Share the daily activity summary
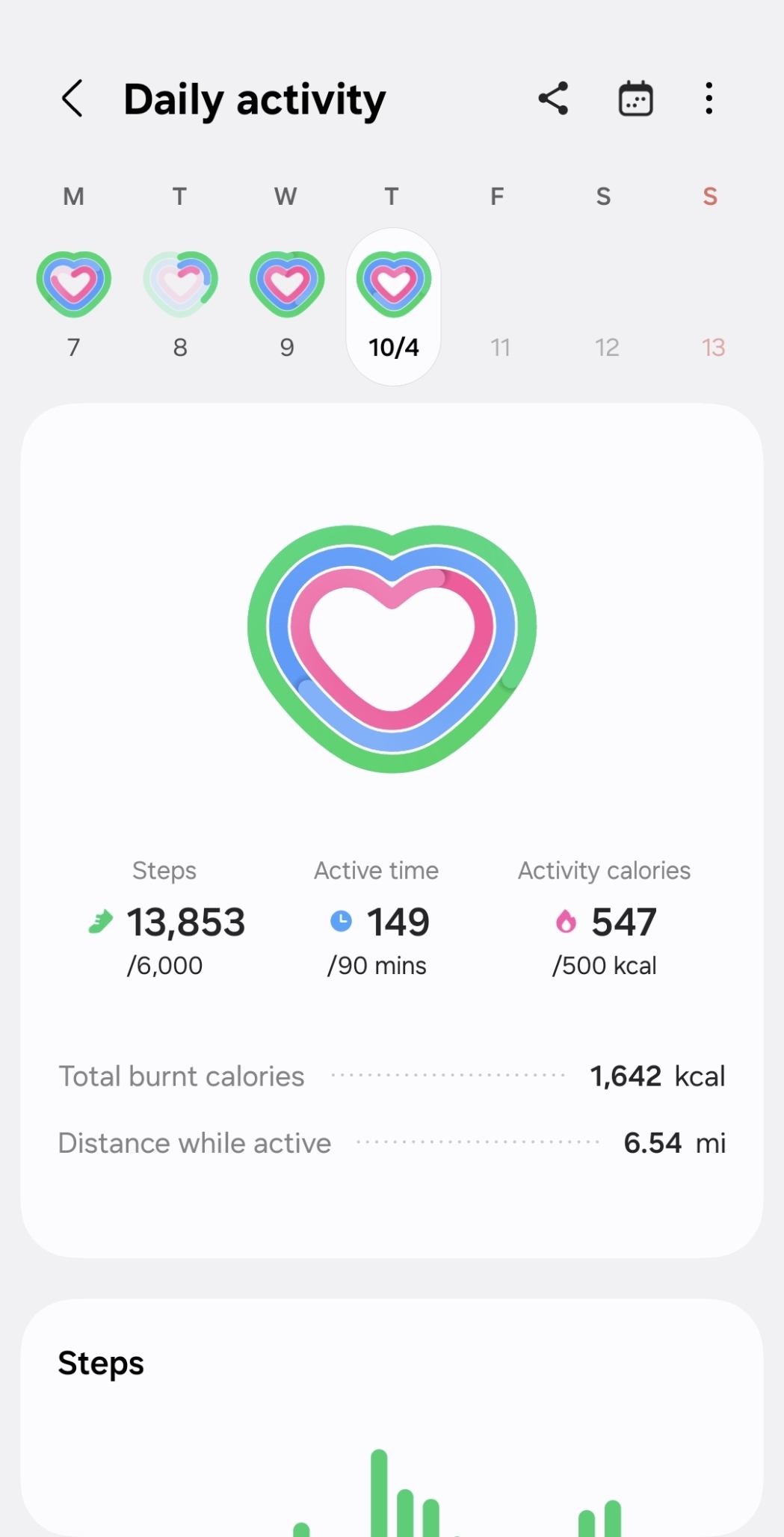The height and width of the screenshot is (1537, 784). [x=553, y=99]
